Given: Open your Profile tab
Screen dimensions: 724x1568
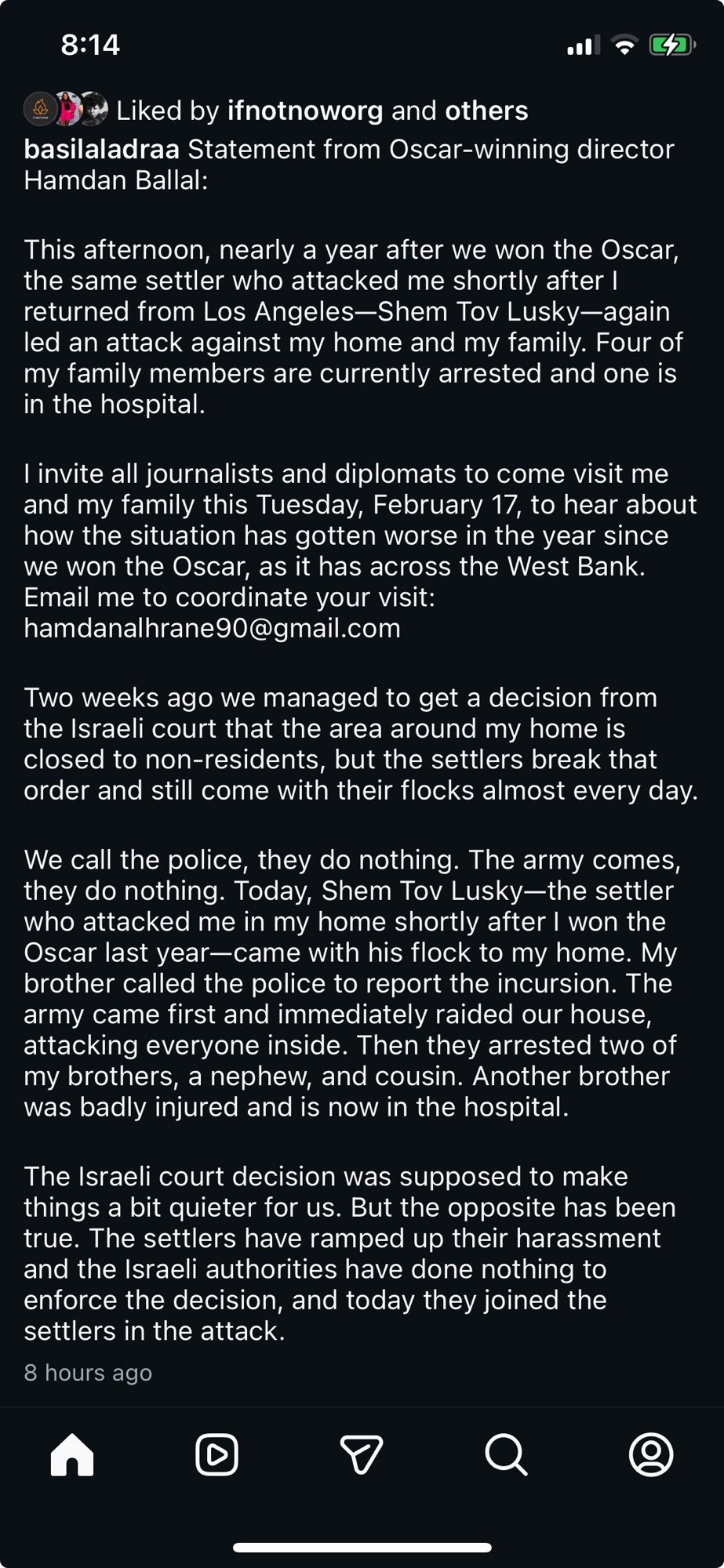Looking at the screenshot, I should click(651, 1455).
